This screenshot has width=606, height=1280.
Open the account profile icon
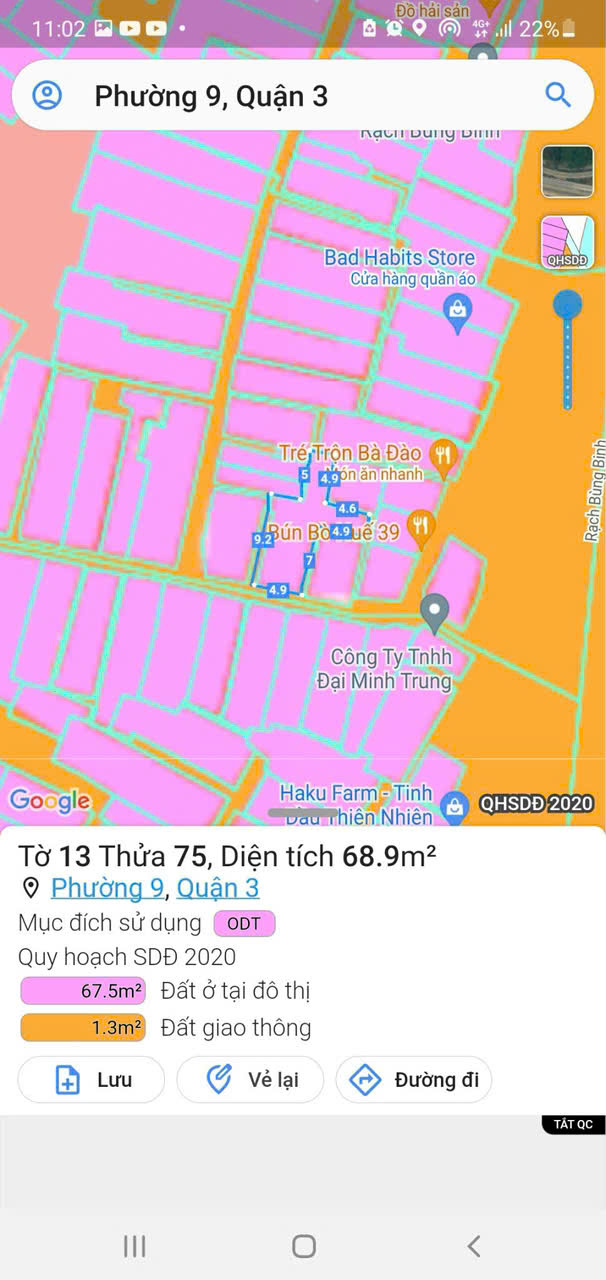(x=47, y=96)
